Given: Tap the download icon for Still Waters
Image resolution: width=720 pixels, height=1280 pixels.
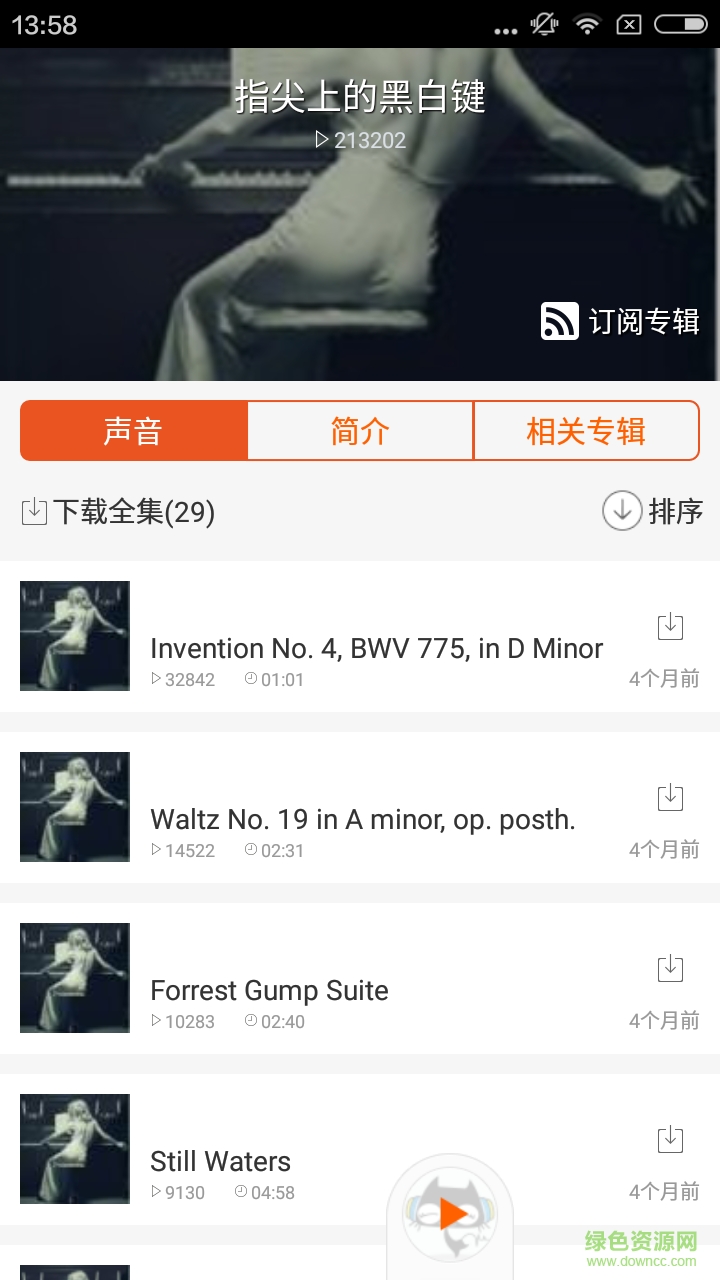Looking at the screenshot, I should point(670,1138).
